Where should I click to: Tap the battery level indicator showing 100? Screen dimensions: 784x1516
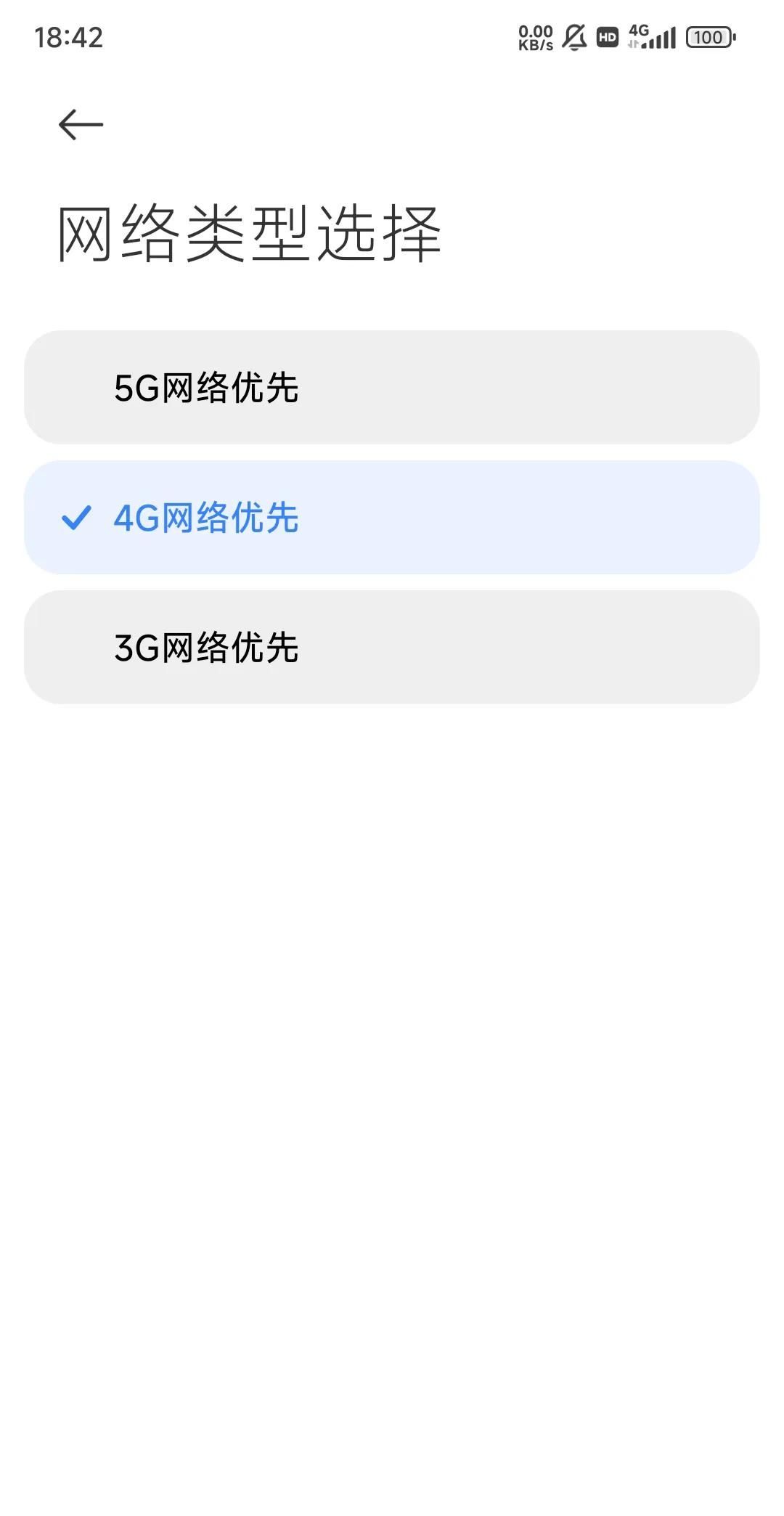click(x=708, y=36)
